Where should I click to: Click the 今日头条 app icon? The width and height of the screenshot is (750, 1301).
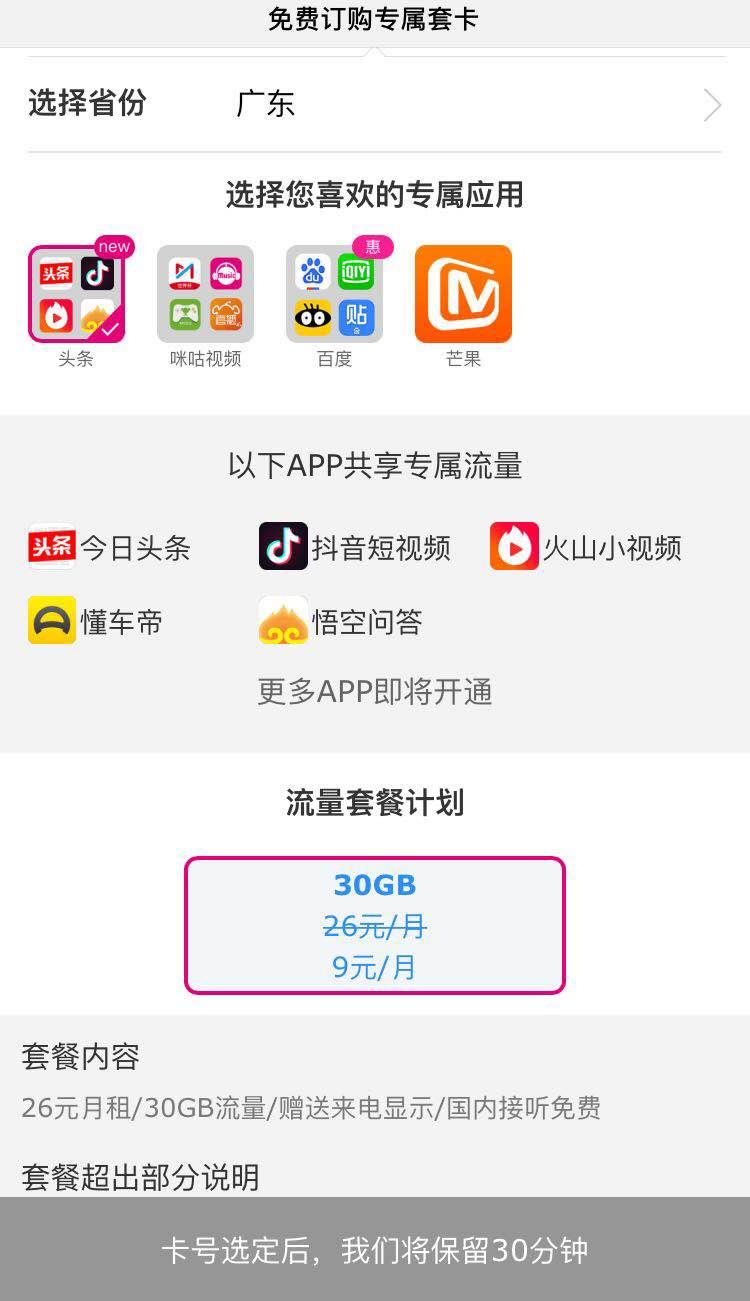tap(51, 546)
